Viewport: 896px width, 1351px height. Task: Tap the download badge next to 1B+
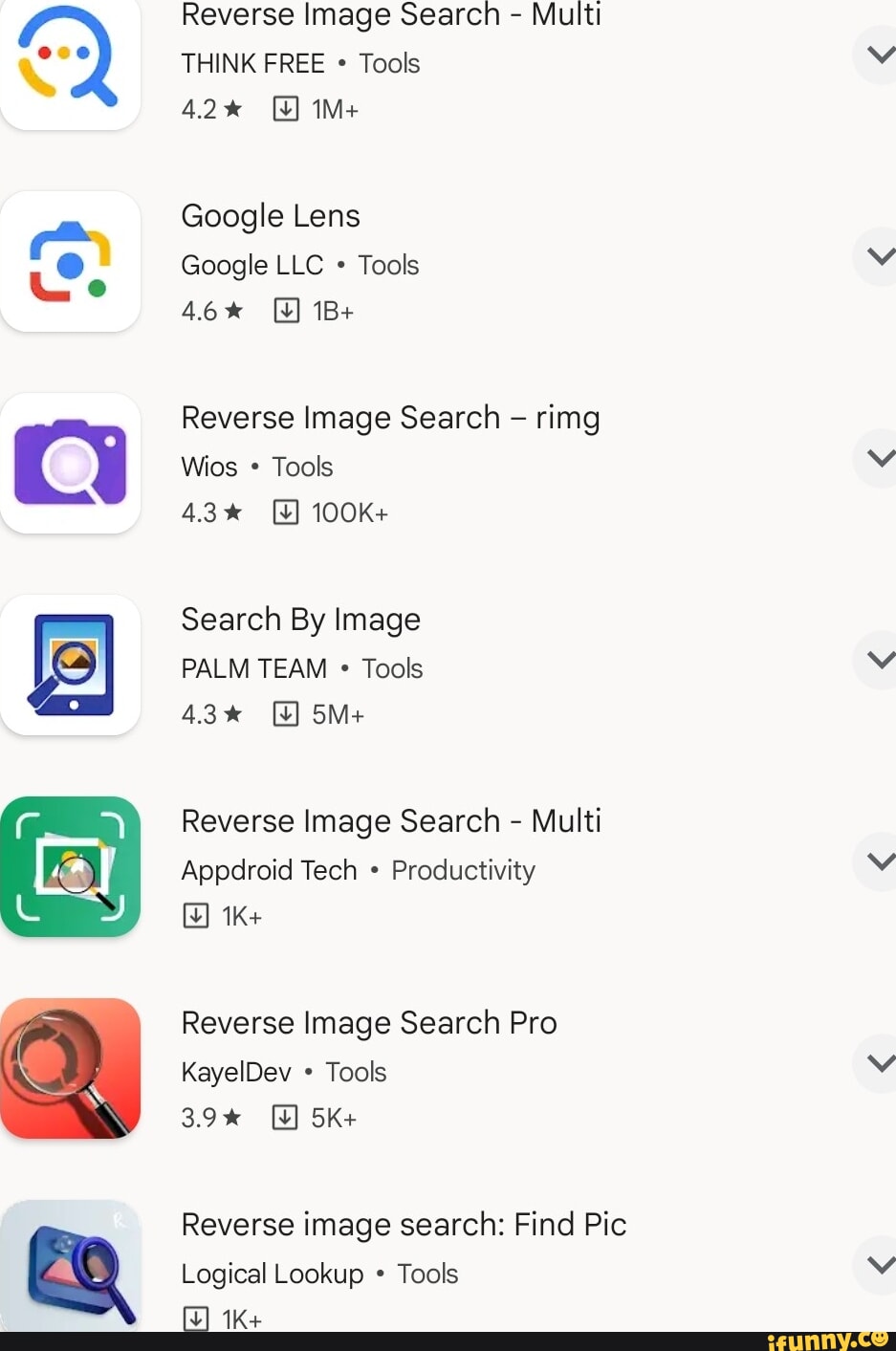pyautogui.click(x=284, y=310)
